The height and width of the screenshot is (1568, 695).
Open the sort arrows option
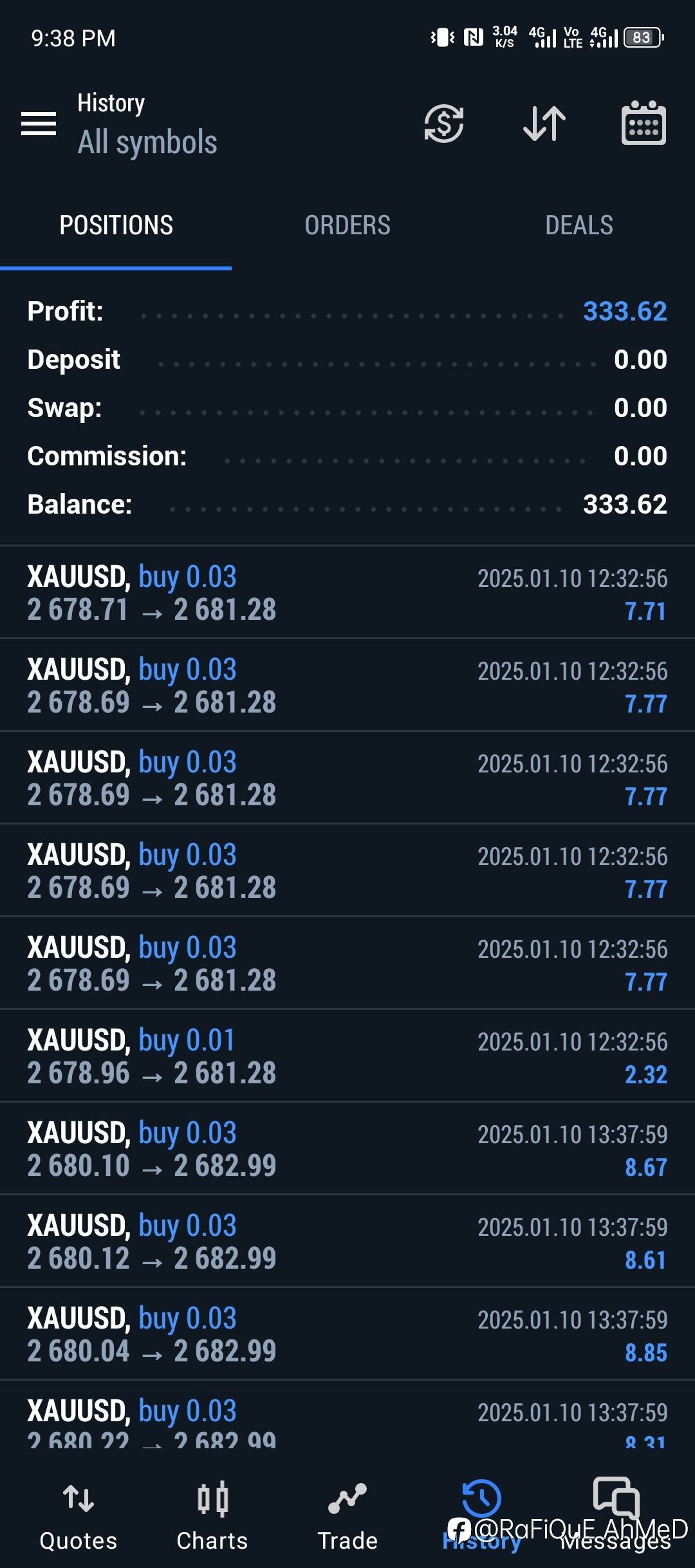pyautogui.click(x=544, y=123)
